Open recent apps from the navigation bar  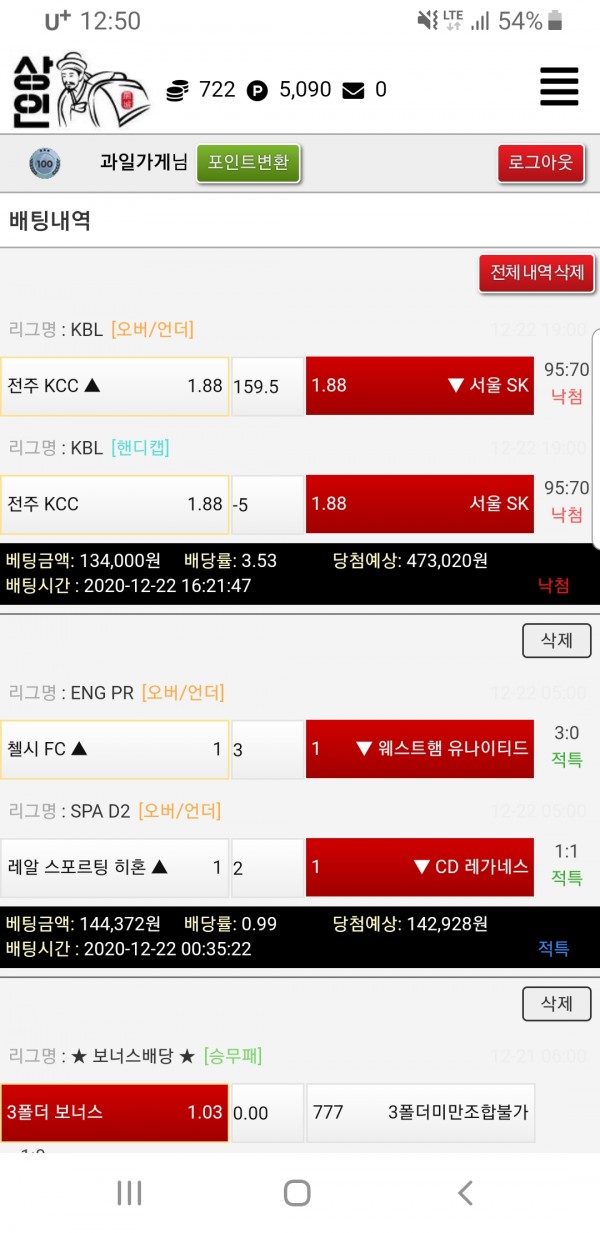coord(129,1192)
